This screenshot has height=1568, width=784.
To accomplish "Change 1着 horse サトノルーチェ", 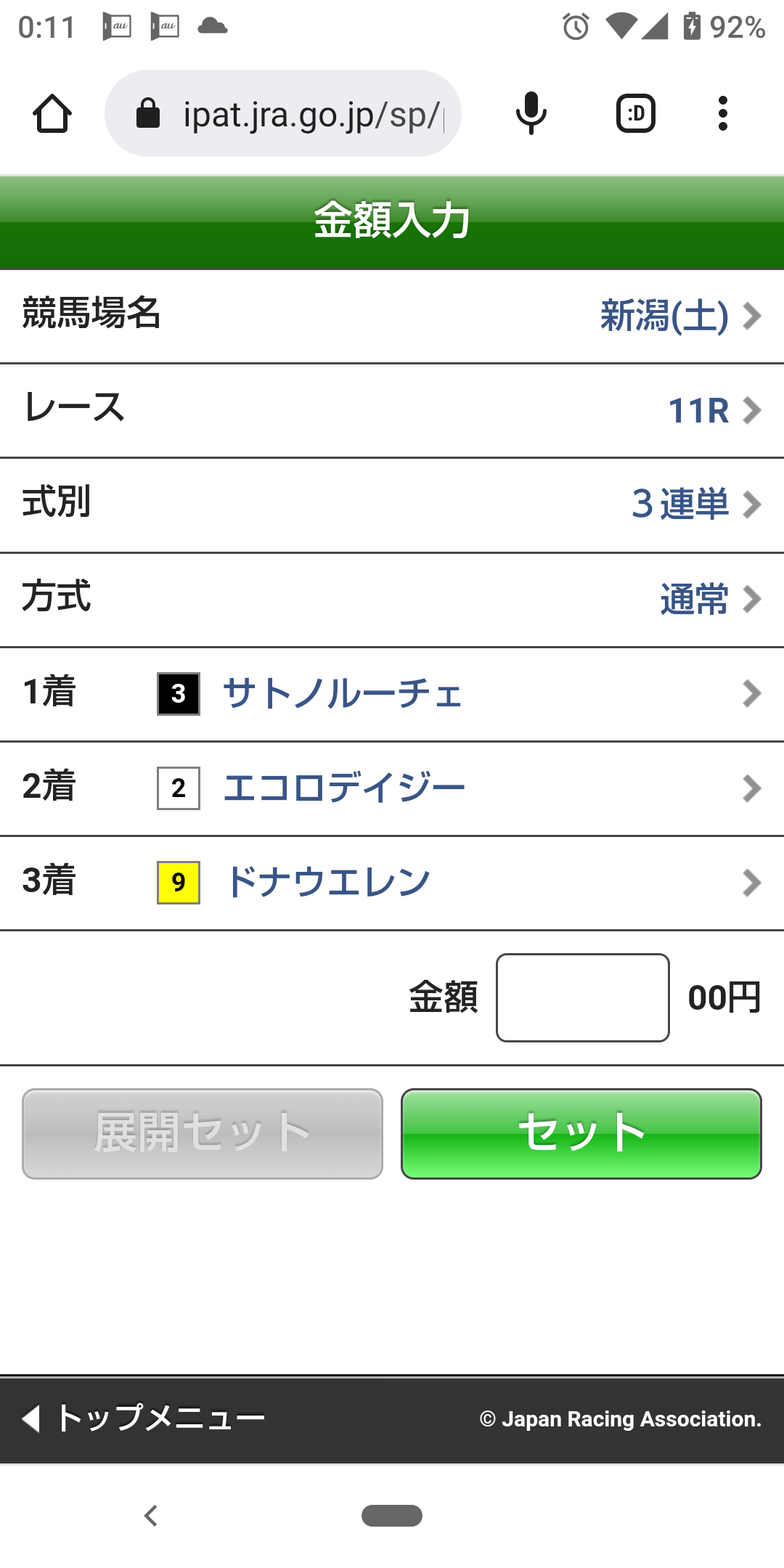I will (x=392, y=694).
